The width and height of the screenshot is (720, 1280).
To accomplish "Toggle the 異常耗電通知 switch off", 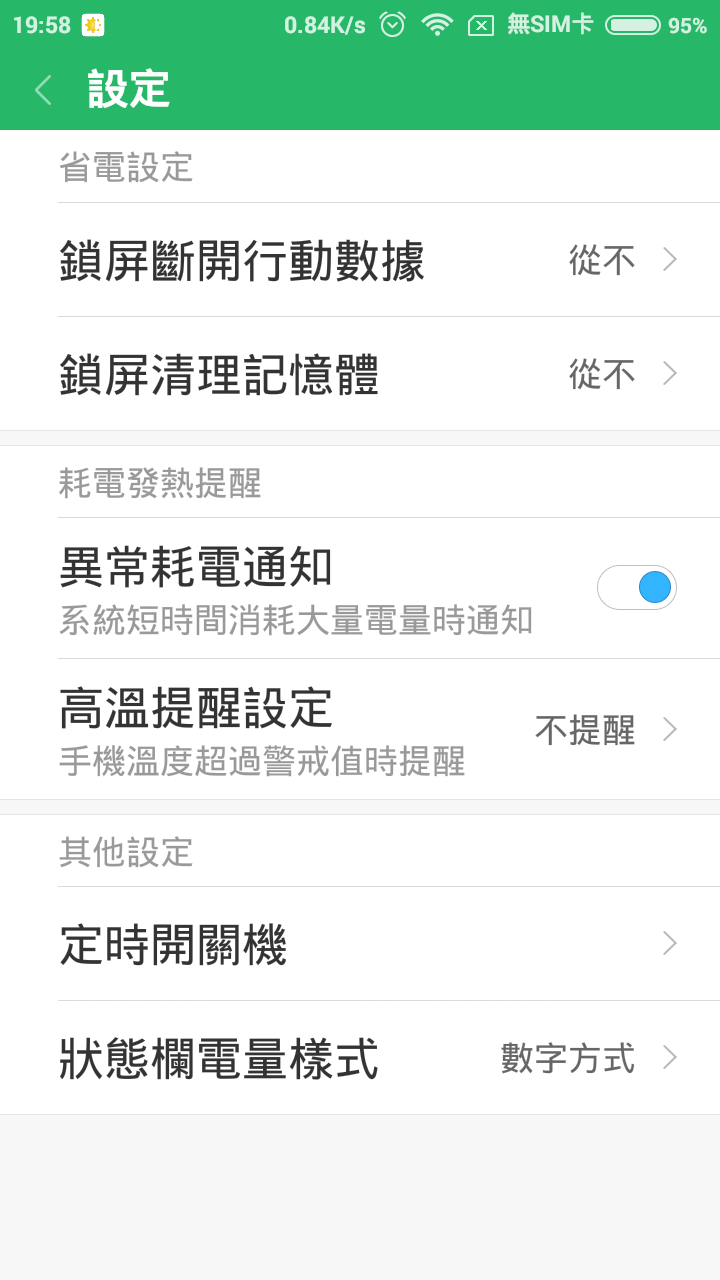I will [637, 588].
